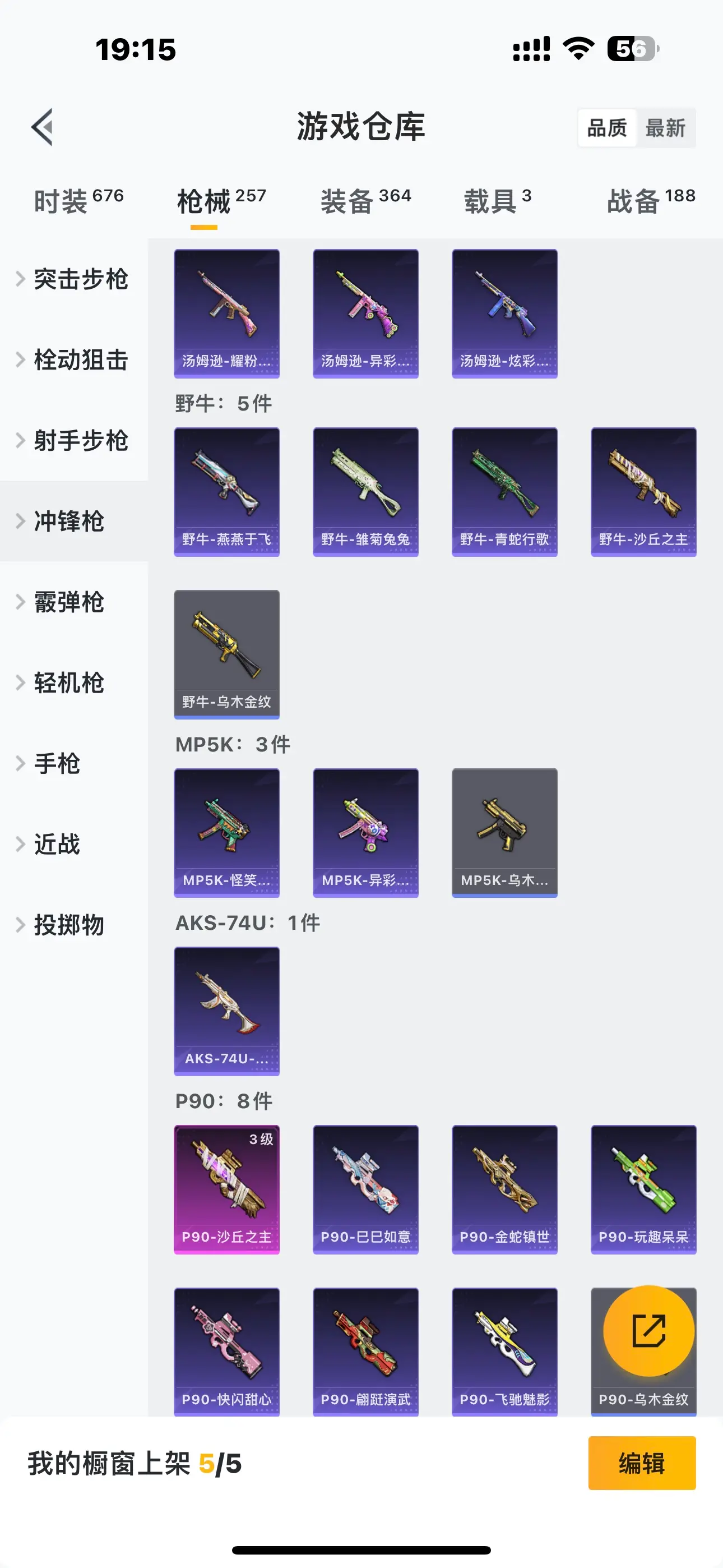
Task: Open the 野牛-乌木金纹 item
Action: coord(226,654)
